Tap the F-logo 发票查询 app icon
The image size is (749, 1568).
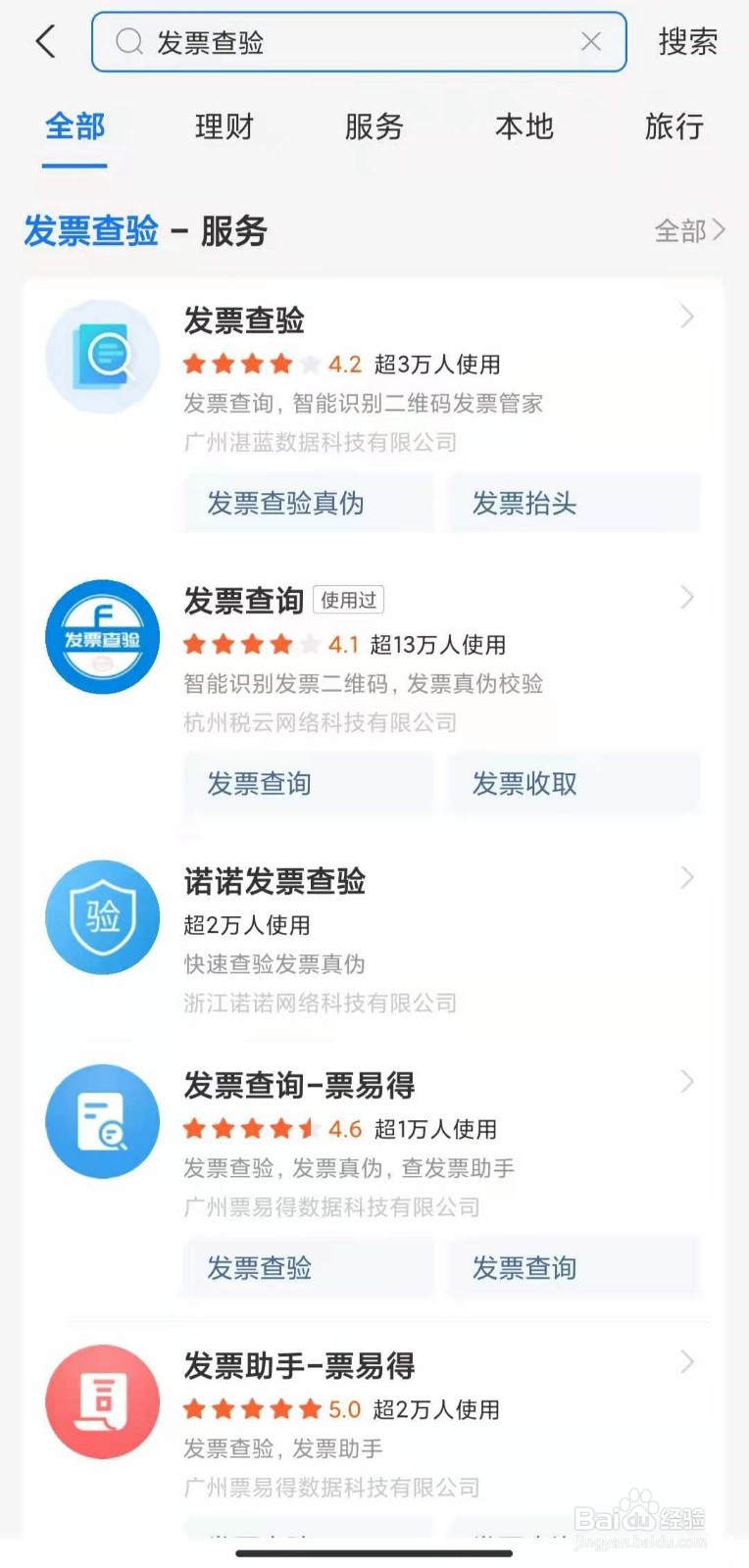102,637
